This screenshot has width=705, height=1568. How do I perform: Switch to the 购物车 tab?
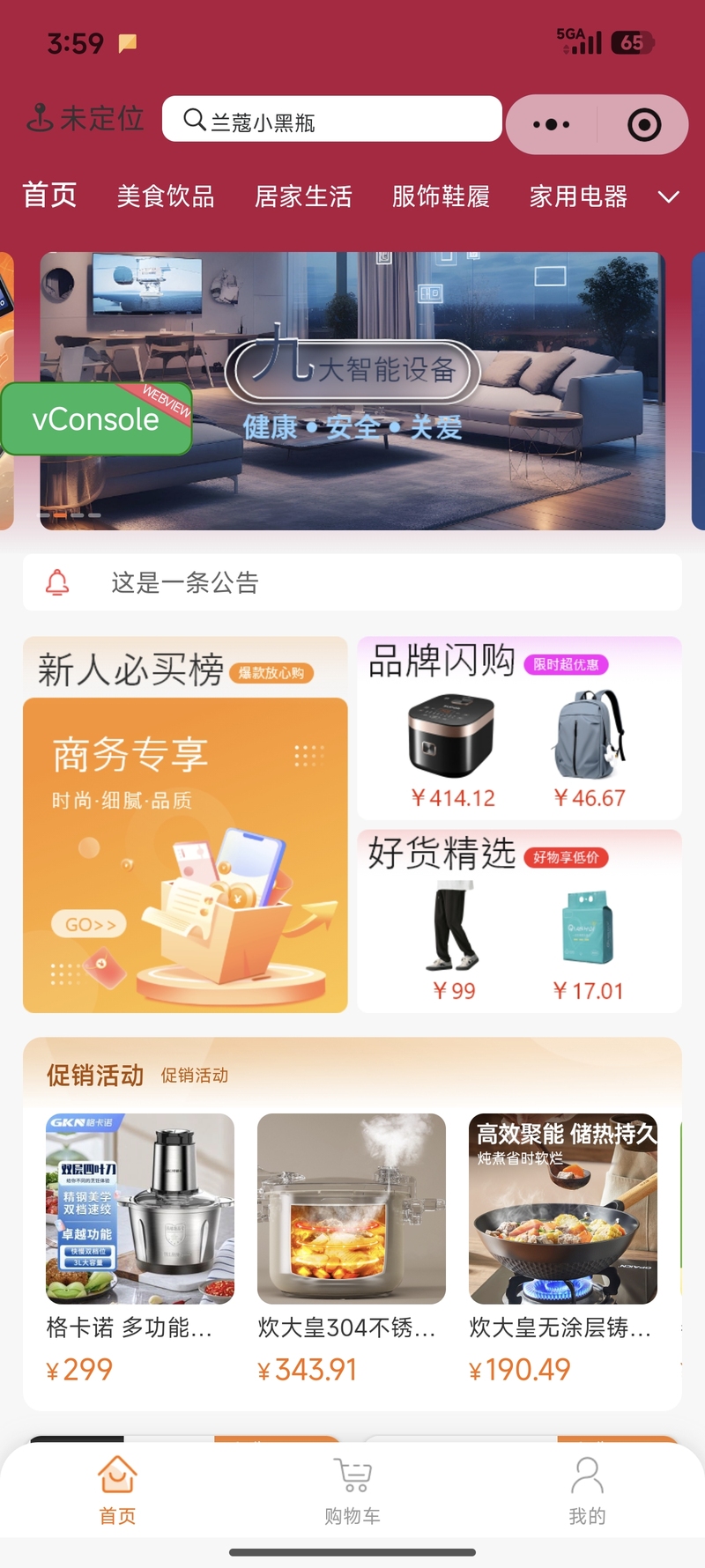click(352, 1490)
